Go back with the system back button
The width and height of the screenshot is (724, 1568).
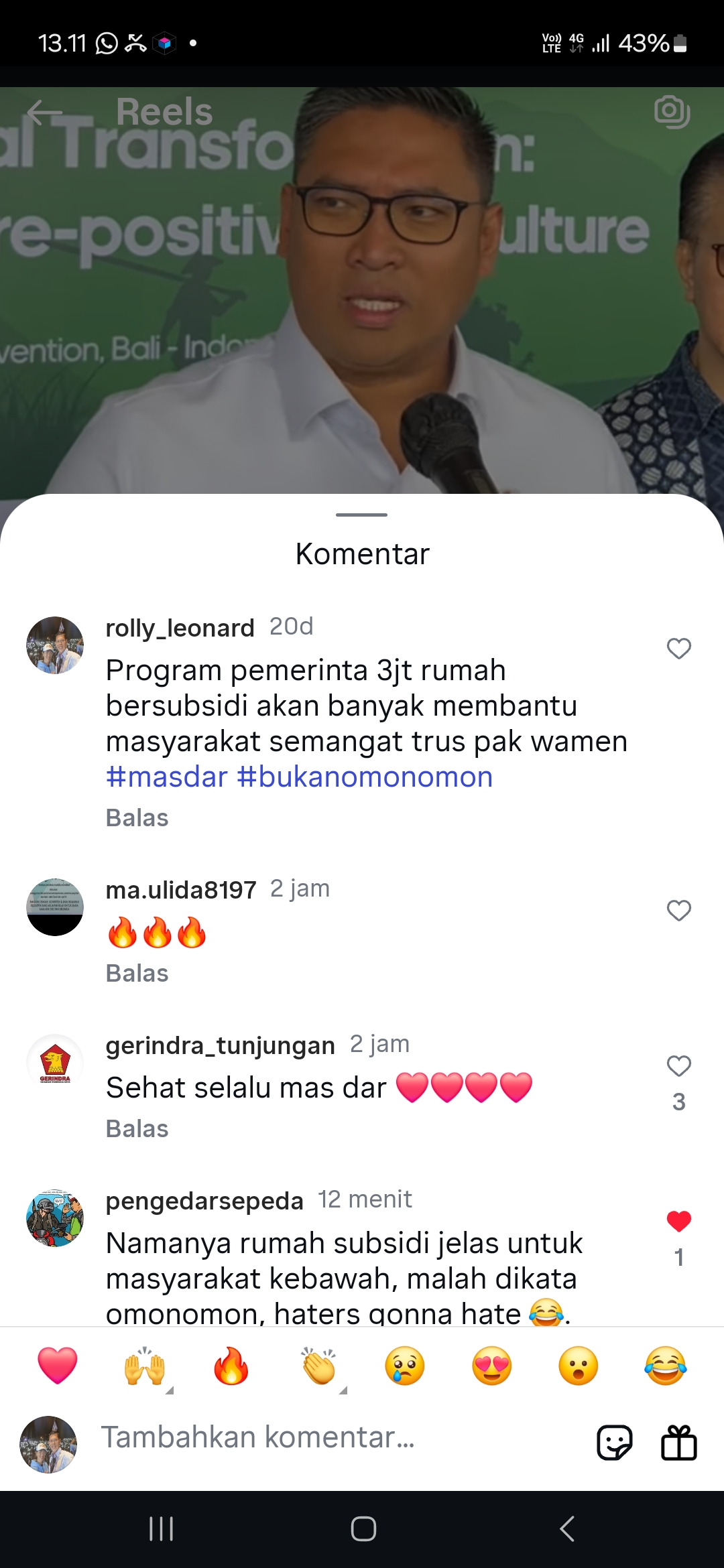(567, 1529)
